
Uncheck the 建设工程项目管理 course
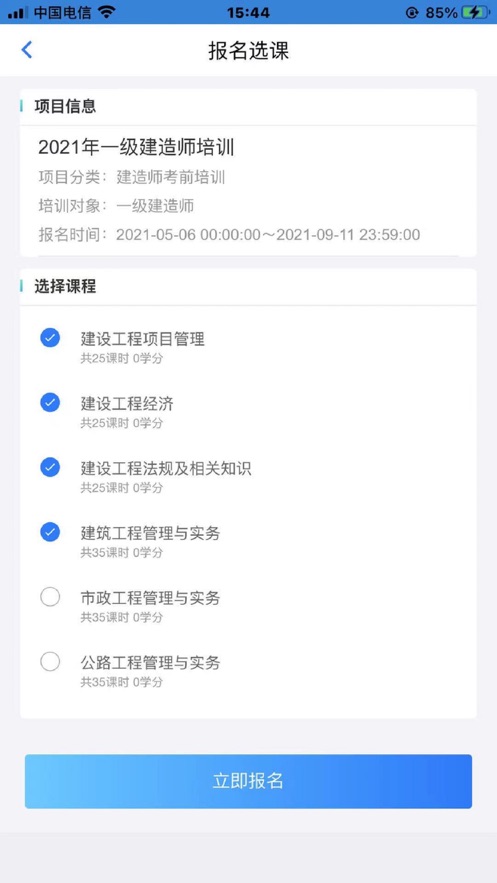click(50, 338)
